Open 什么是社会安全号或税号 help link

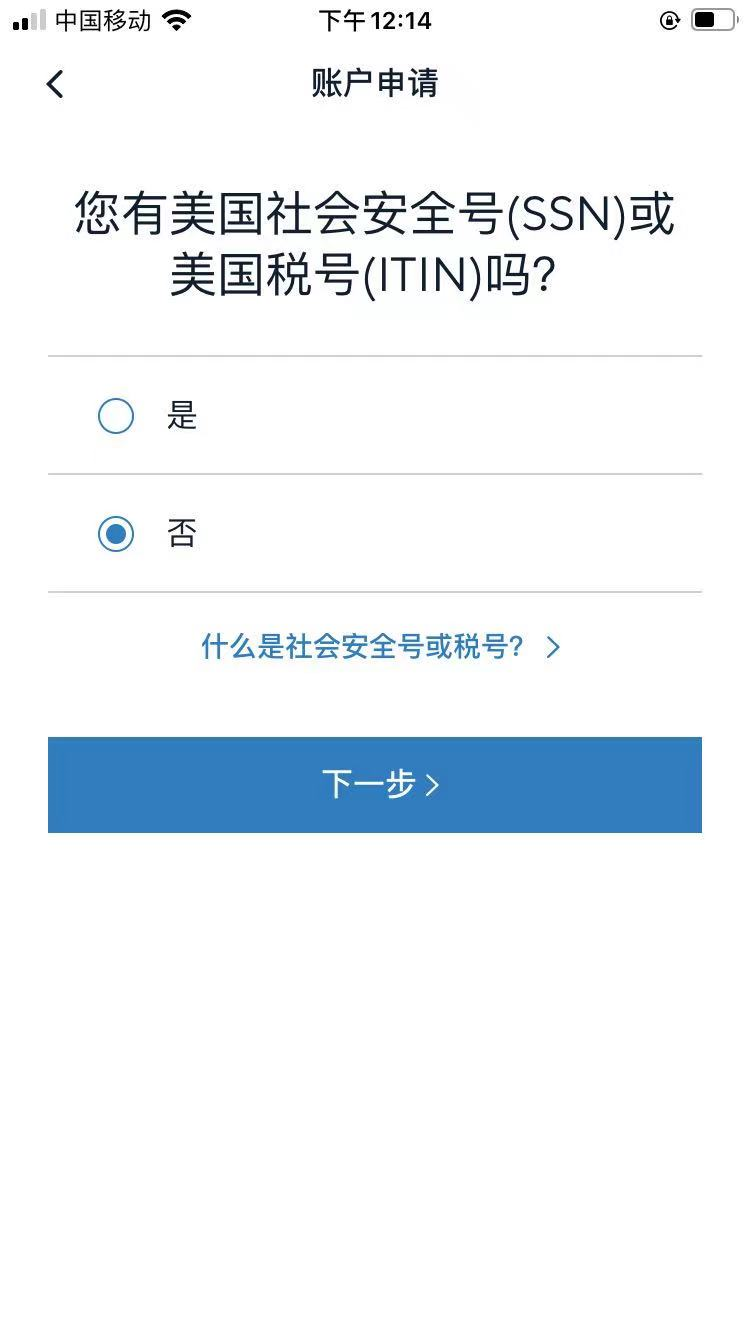[381, 647]
